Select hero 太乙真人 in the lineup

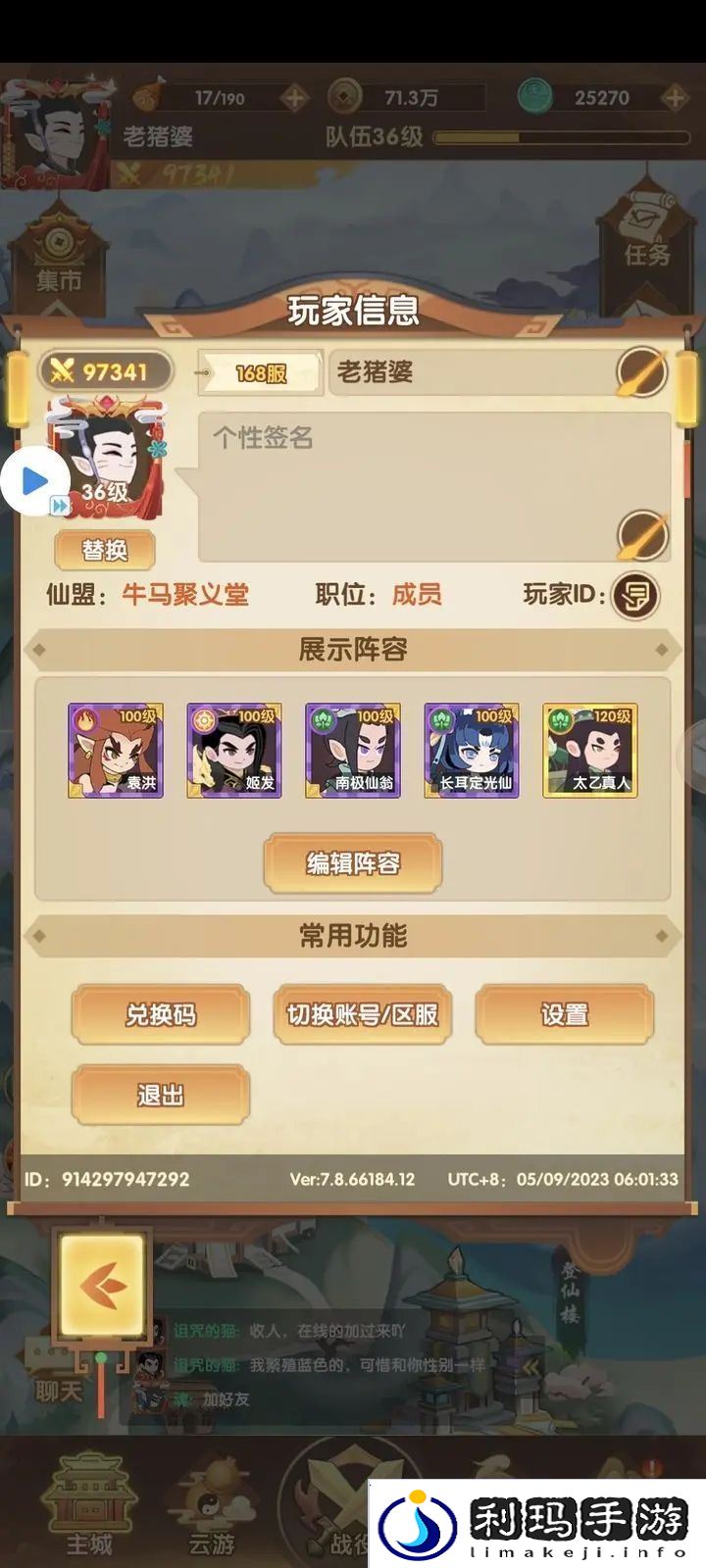pos(590,750)
